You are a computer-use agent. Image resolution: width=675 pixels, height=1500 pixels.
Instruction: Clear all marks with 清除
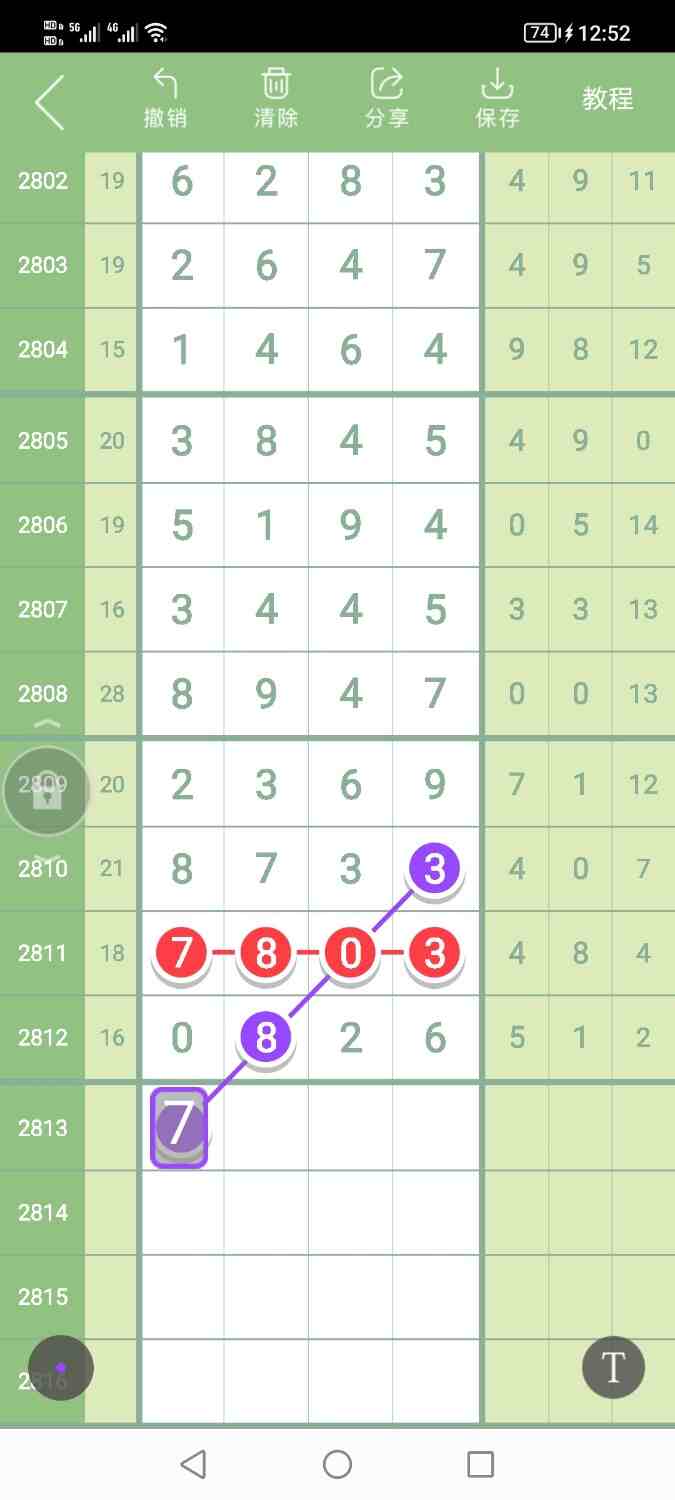point(276,99)
